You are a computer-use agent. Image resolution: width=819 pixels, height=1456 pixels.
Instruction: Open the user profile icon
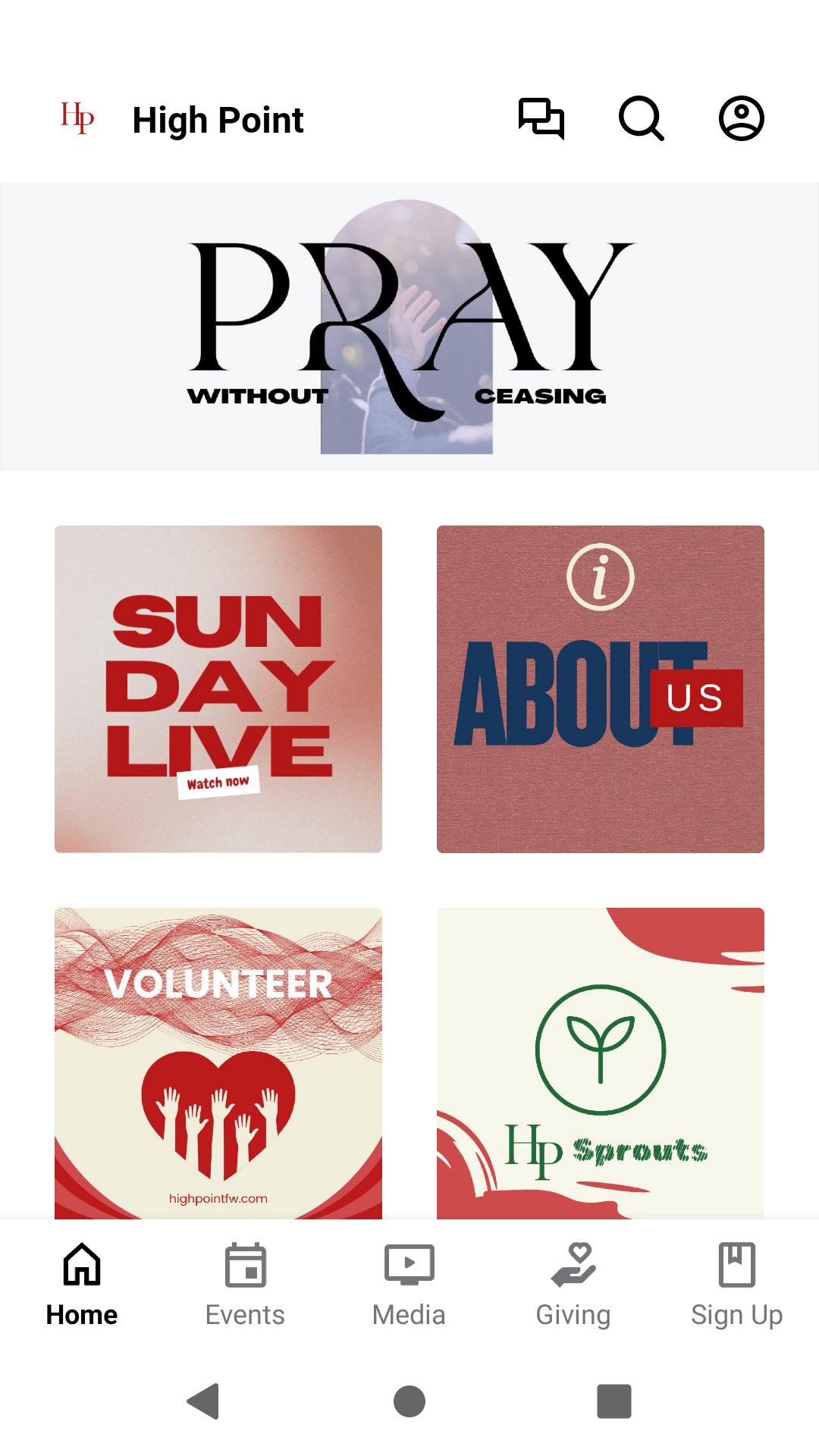point(741,119)
